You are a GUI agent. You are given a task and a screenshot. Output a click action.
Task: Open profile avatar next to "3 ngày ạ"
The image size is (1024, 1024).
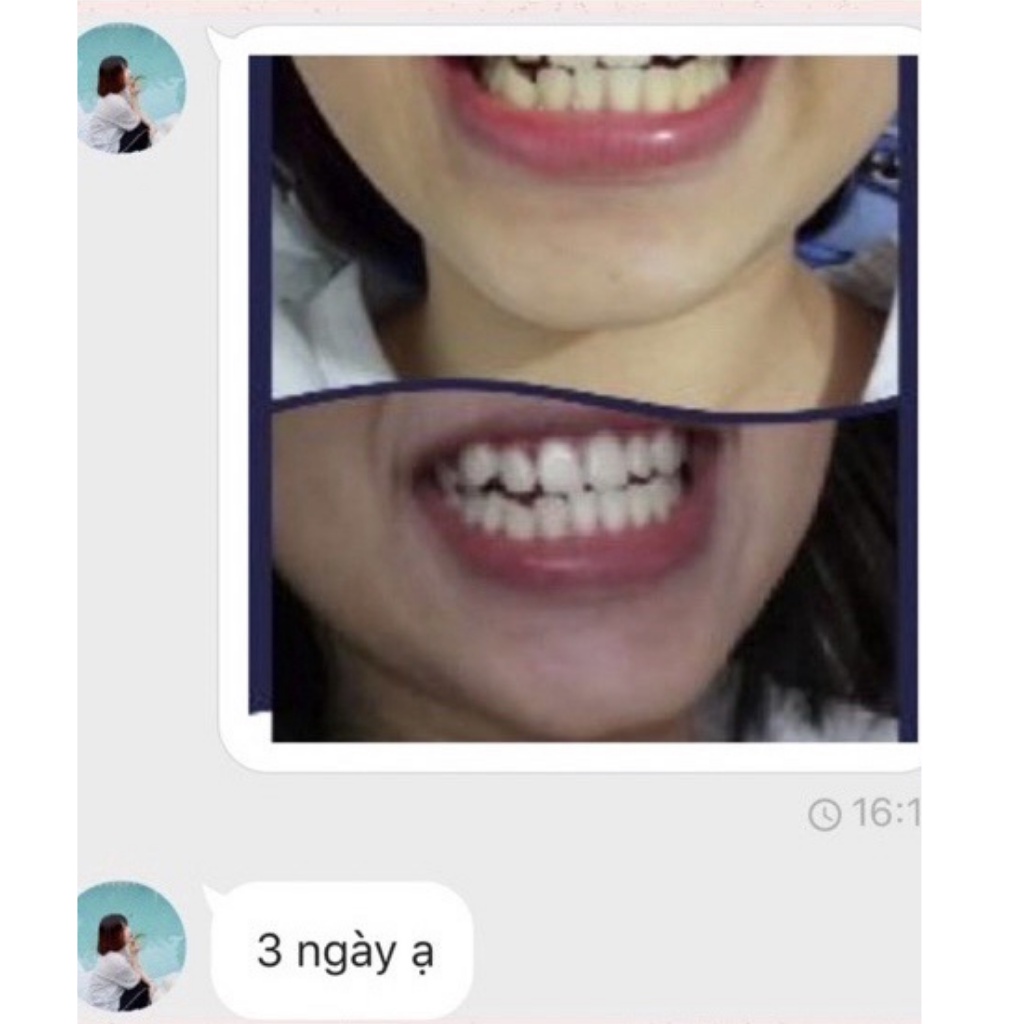(x=132, y=946)
